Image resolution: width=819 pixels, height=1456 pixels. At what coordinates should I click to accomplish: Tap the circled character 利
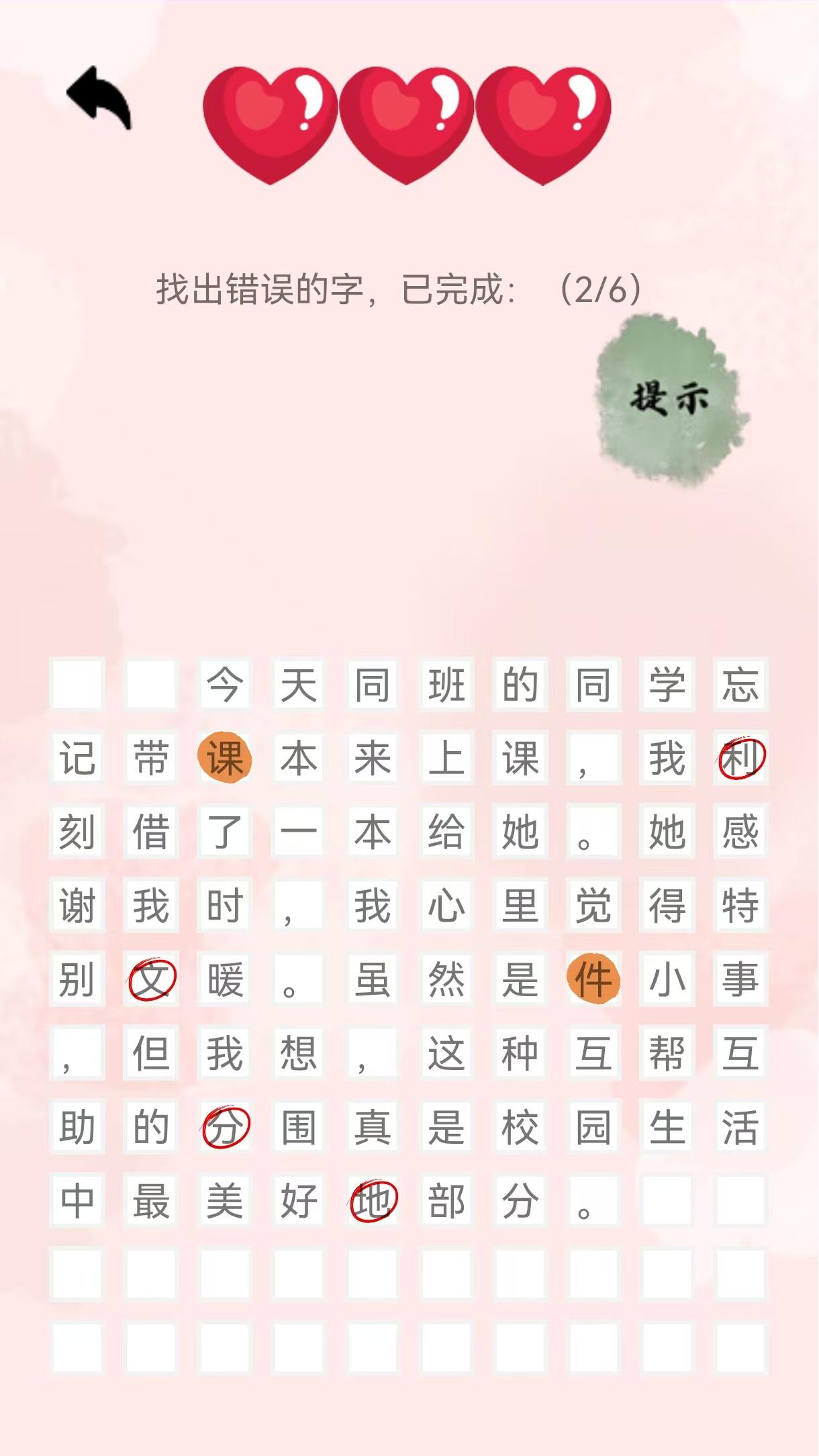pos(740,758)
